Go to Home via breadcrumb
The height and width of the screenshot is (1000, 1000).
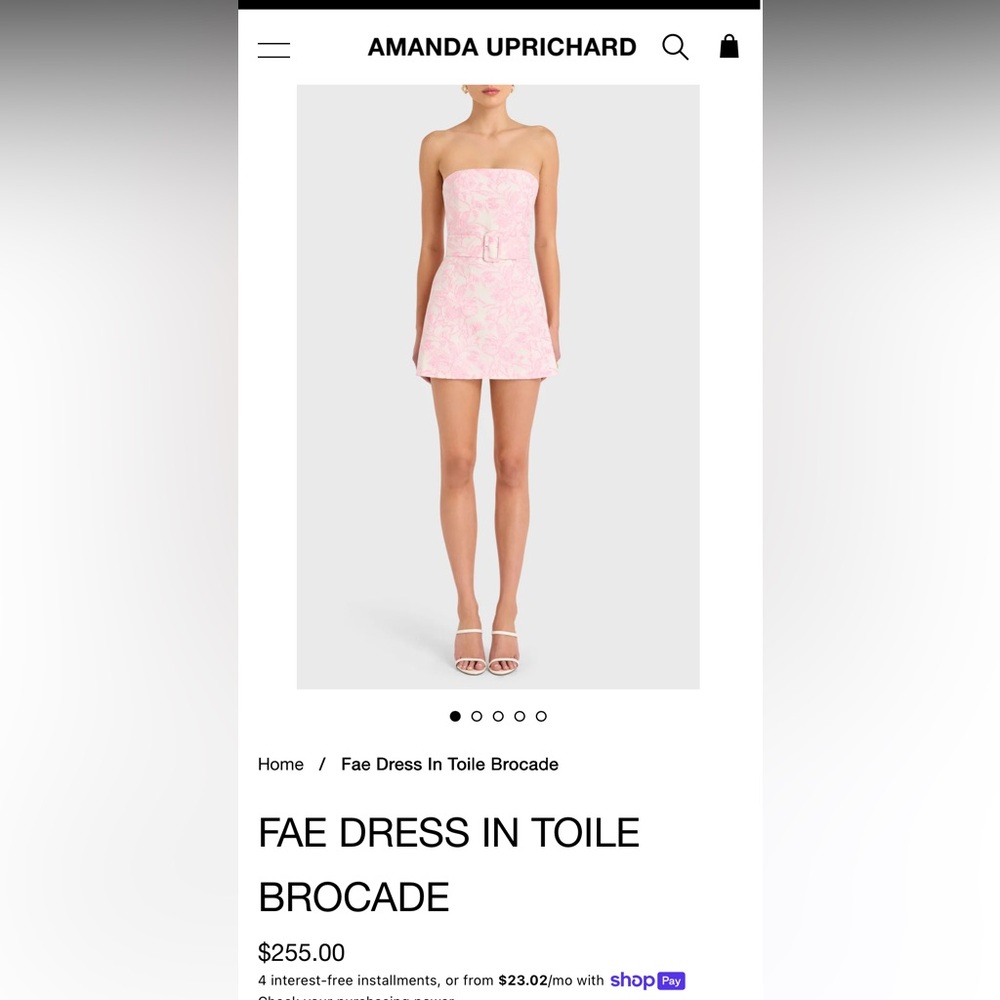click(x=280, y=764)
